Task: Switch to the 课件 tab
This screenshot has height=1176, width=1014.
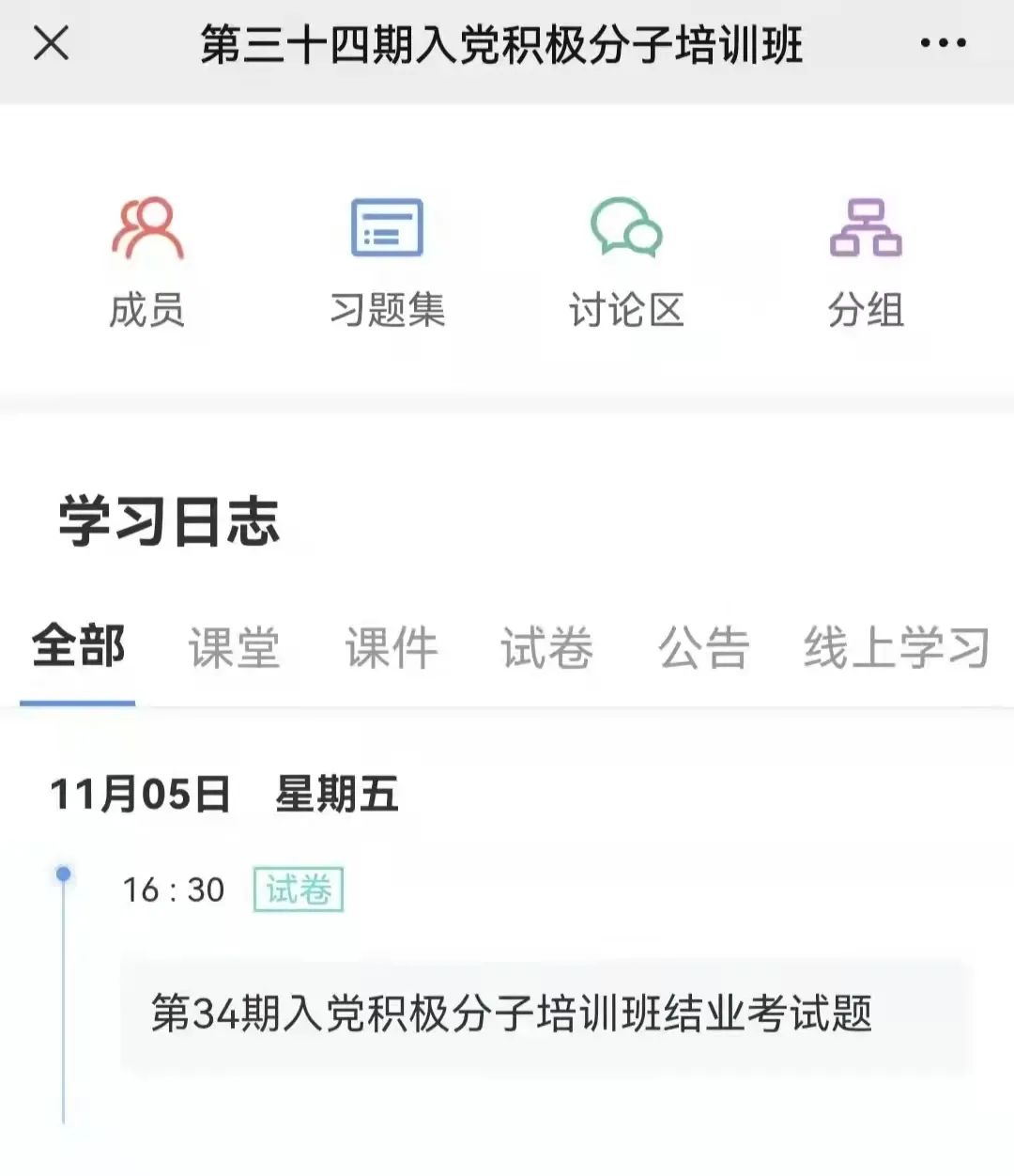Action: [392, 646]
